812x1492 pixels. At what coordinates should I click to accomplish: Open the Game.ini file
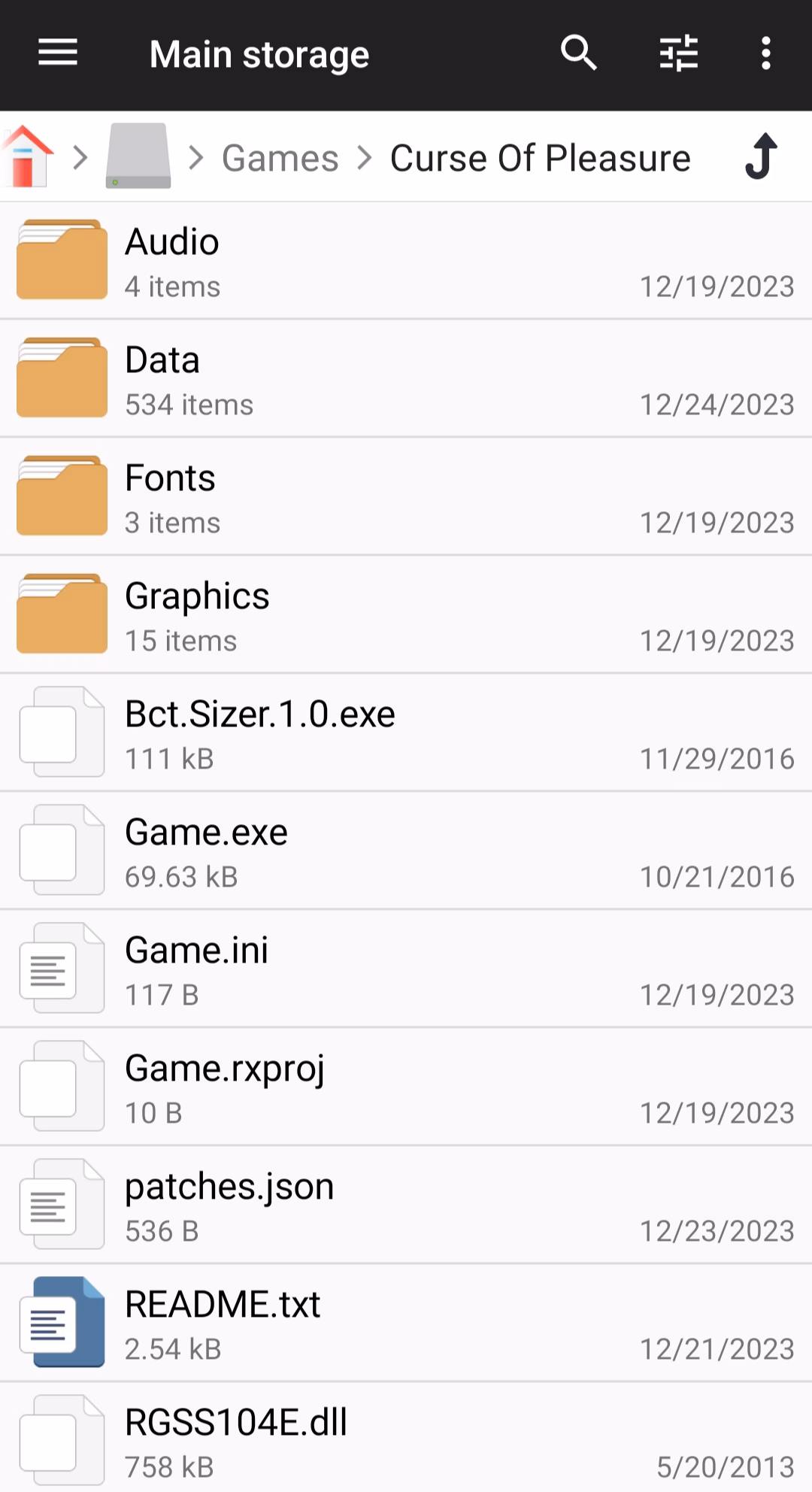click(x=406, y=969)
